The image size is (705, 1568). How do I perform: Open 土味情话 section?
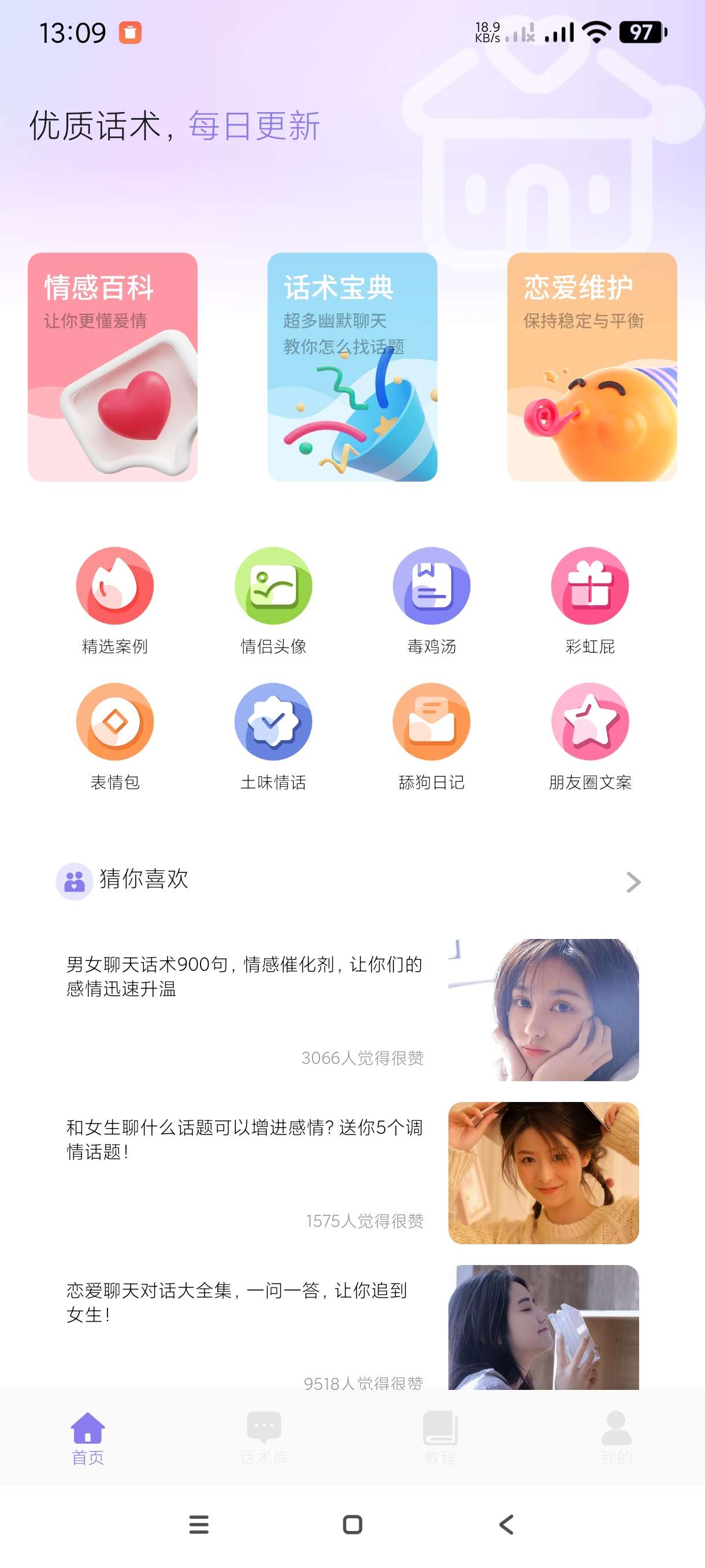coord(273,735)
